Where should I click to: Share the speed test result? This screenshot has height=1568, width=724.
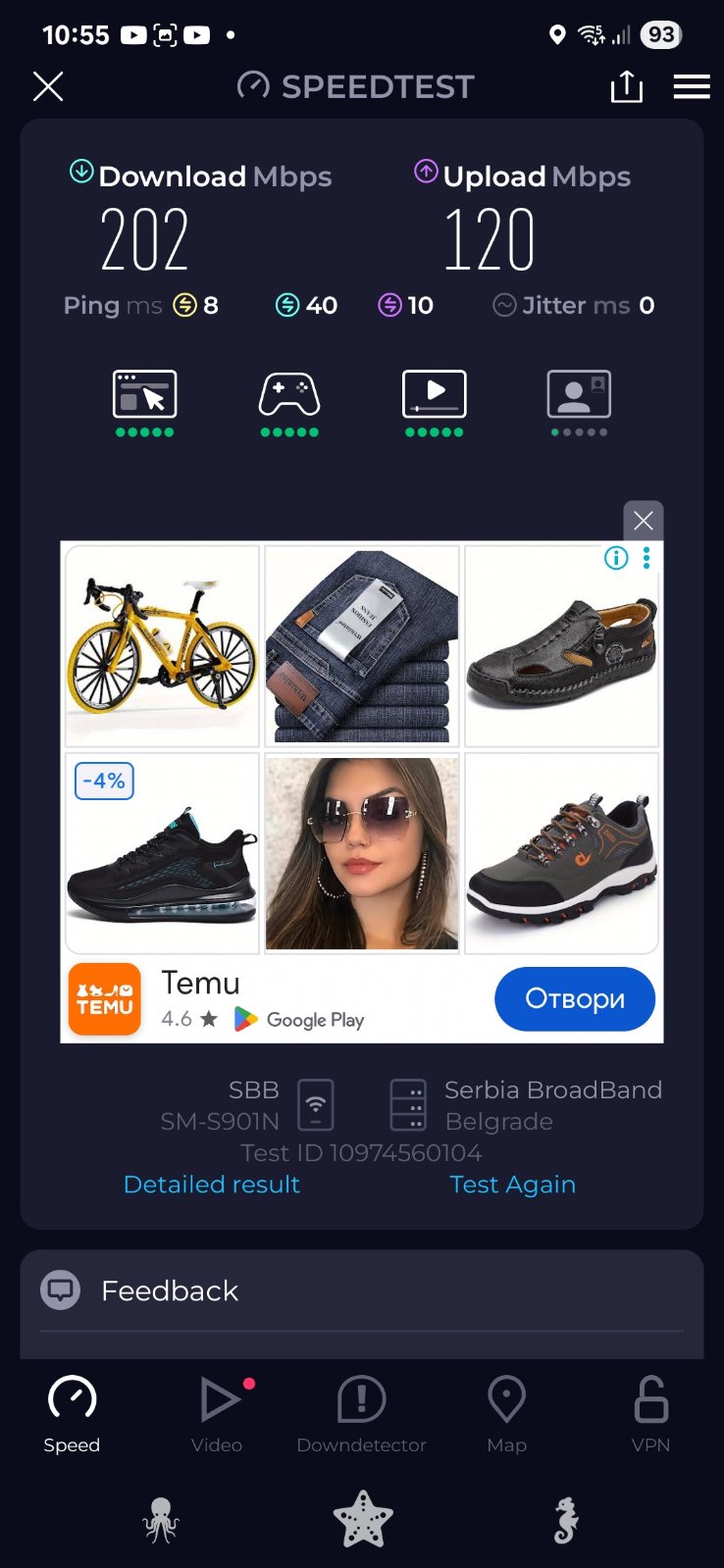click(x=626, y=86)
